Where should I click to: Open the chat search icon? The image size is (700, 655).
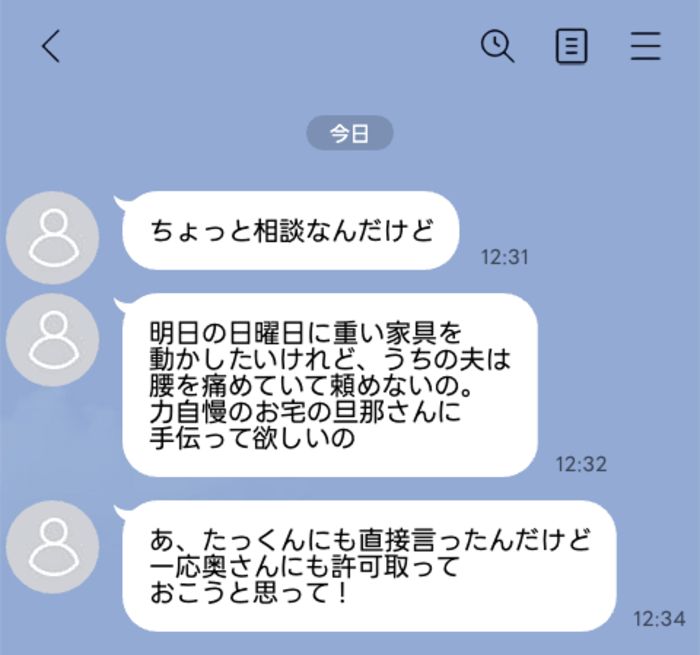tap(497, 46)
